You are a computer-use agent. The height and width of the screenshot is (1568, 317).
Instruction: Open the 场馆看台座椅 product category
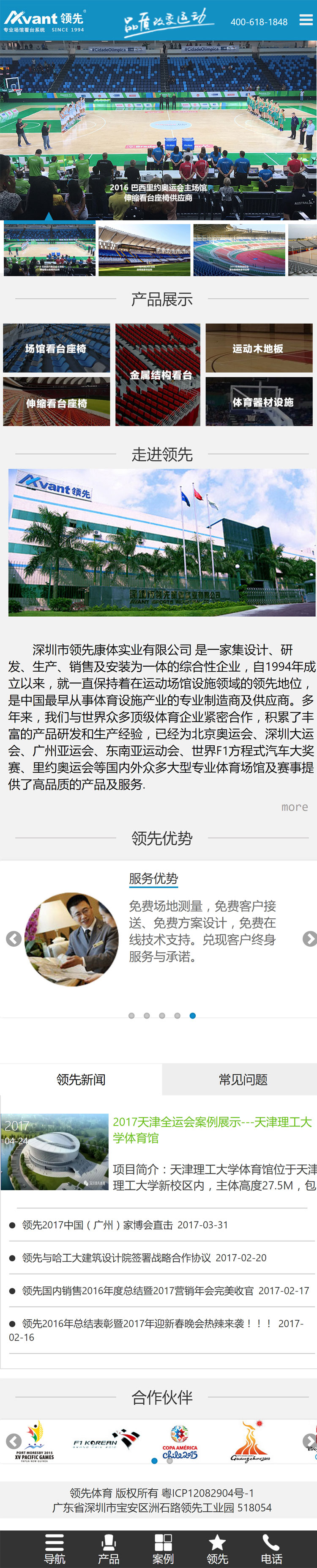[56, 348]
